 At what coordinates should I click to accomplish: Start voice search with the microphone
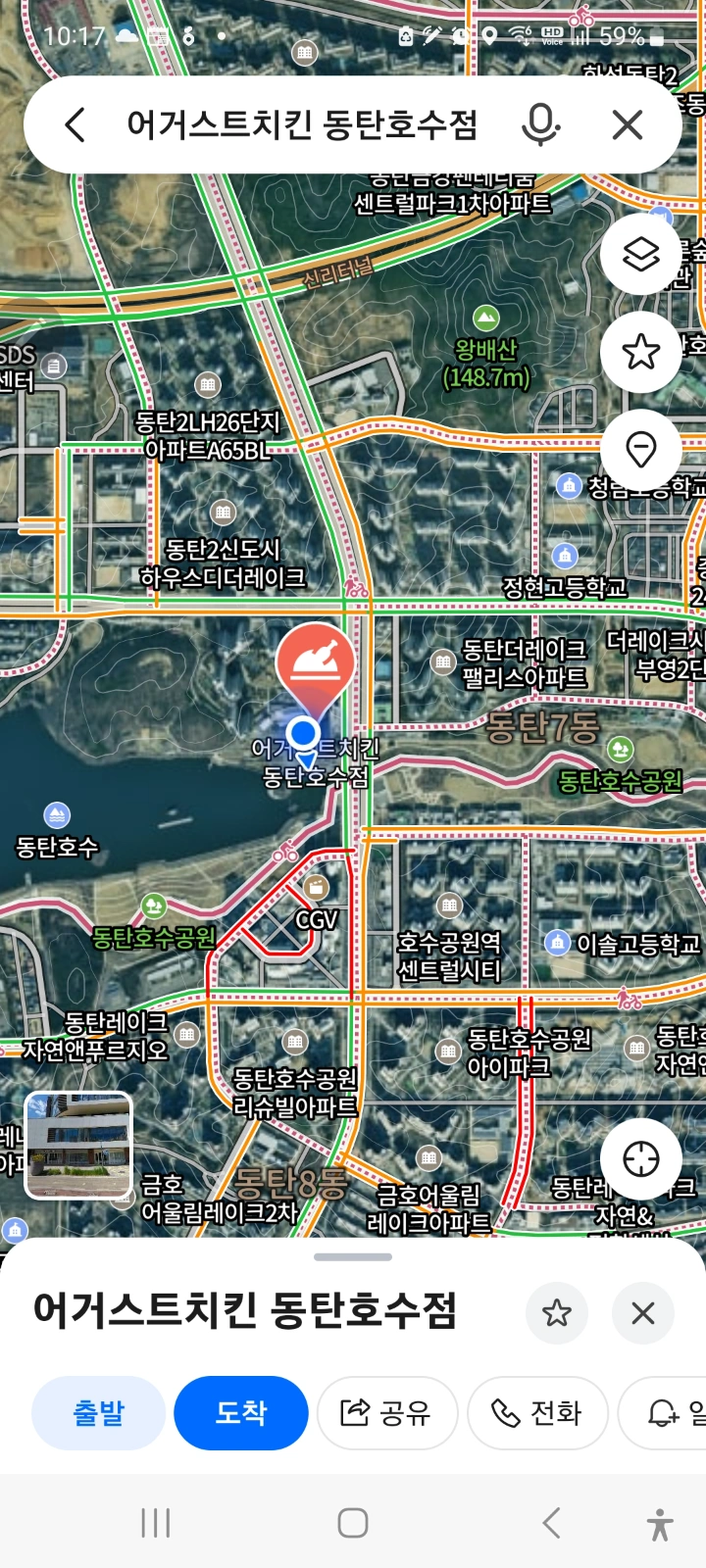pyautogui.click(x=540, y=125)
